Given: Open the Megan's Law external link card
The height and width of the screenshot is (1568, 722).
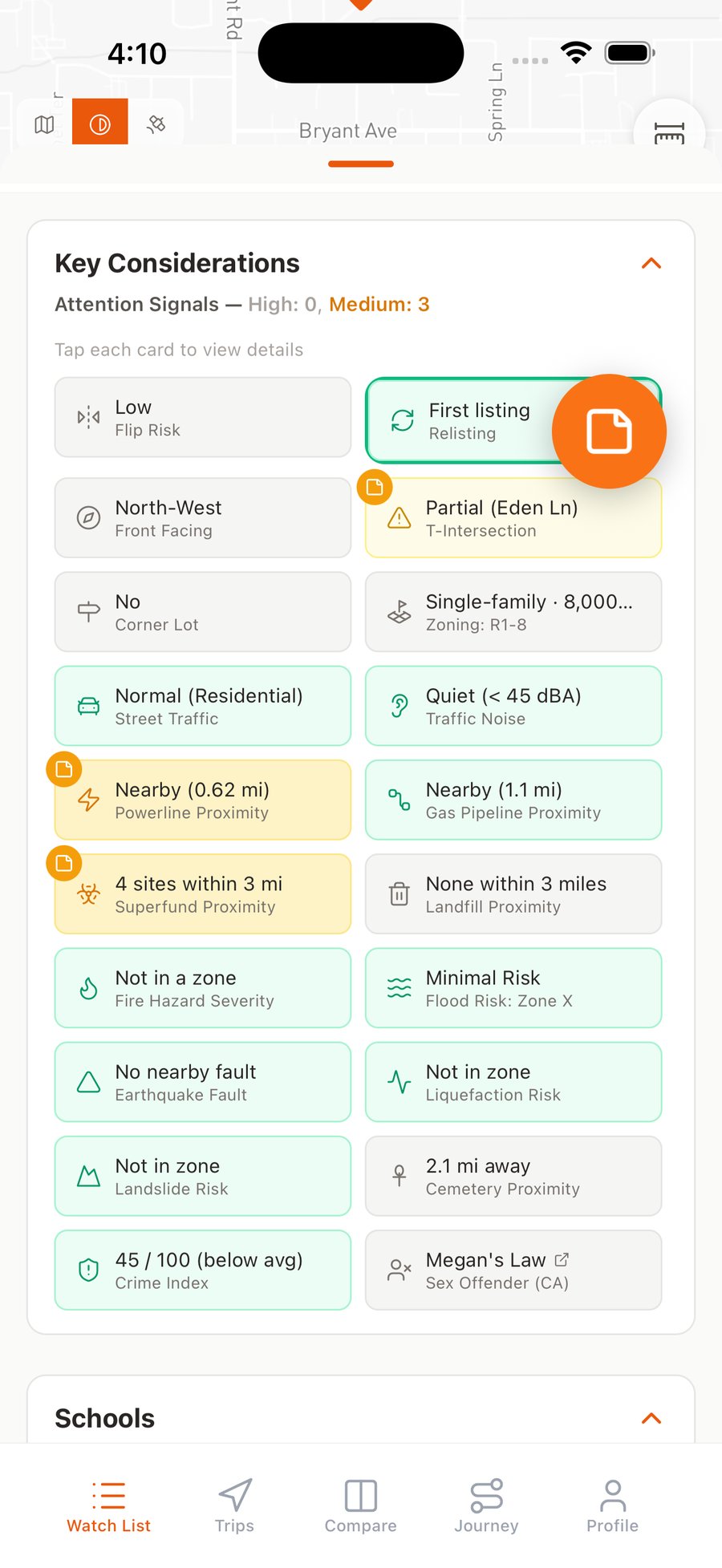Looking at the screenshot, I should [x=513, y=1270].
